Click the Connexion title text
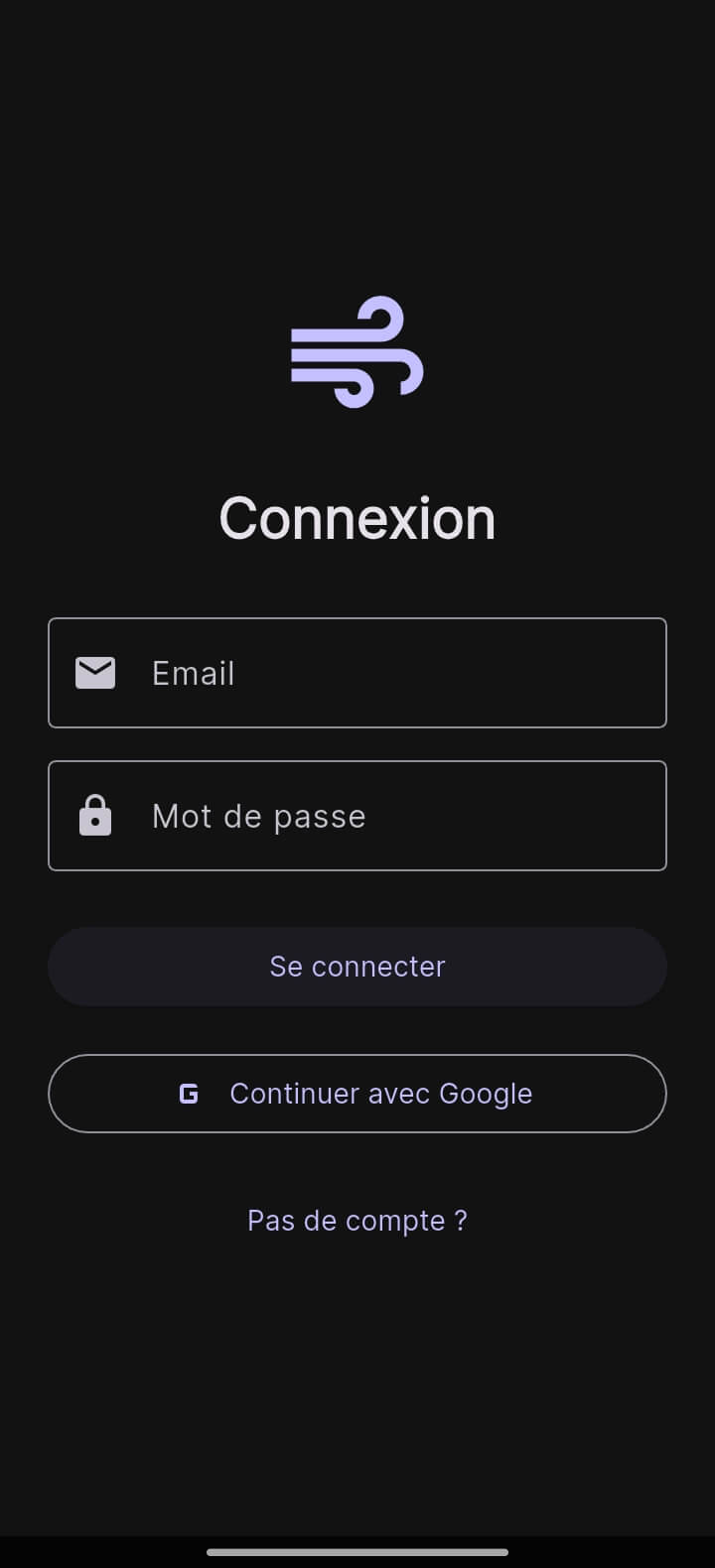Viewport: 715px width, 1568px height. (357, 517)
